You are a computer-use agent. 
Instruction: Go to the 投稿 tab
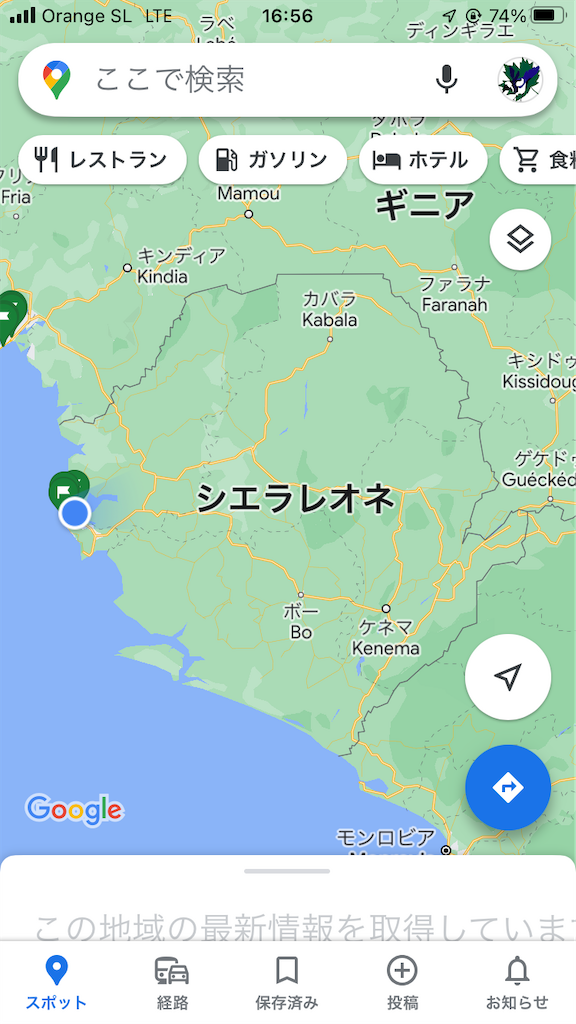pyautogui.click(x=402, y=983)
